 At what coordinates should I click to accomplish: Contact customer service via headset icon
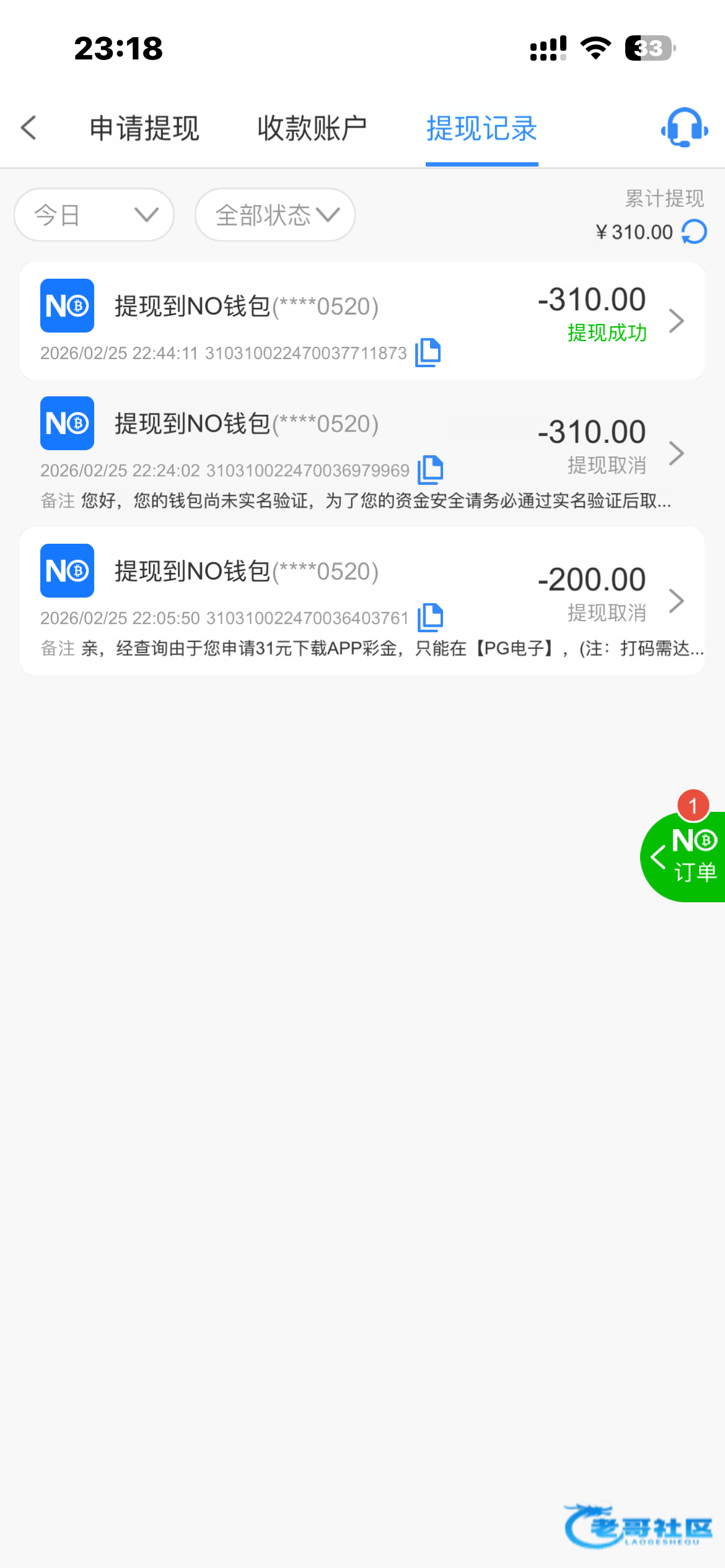(x=684, y=128)
